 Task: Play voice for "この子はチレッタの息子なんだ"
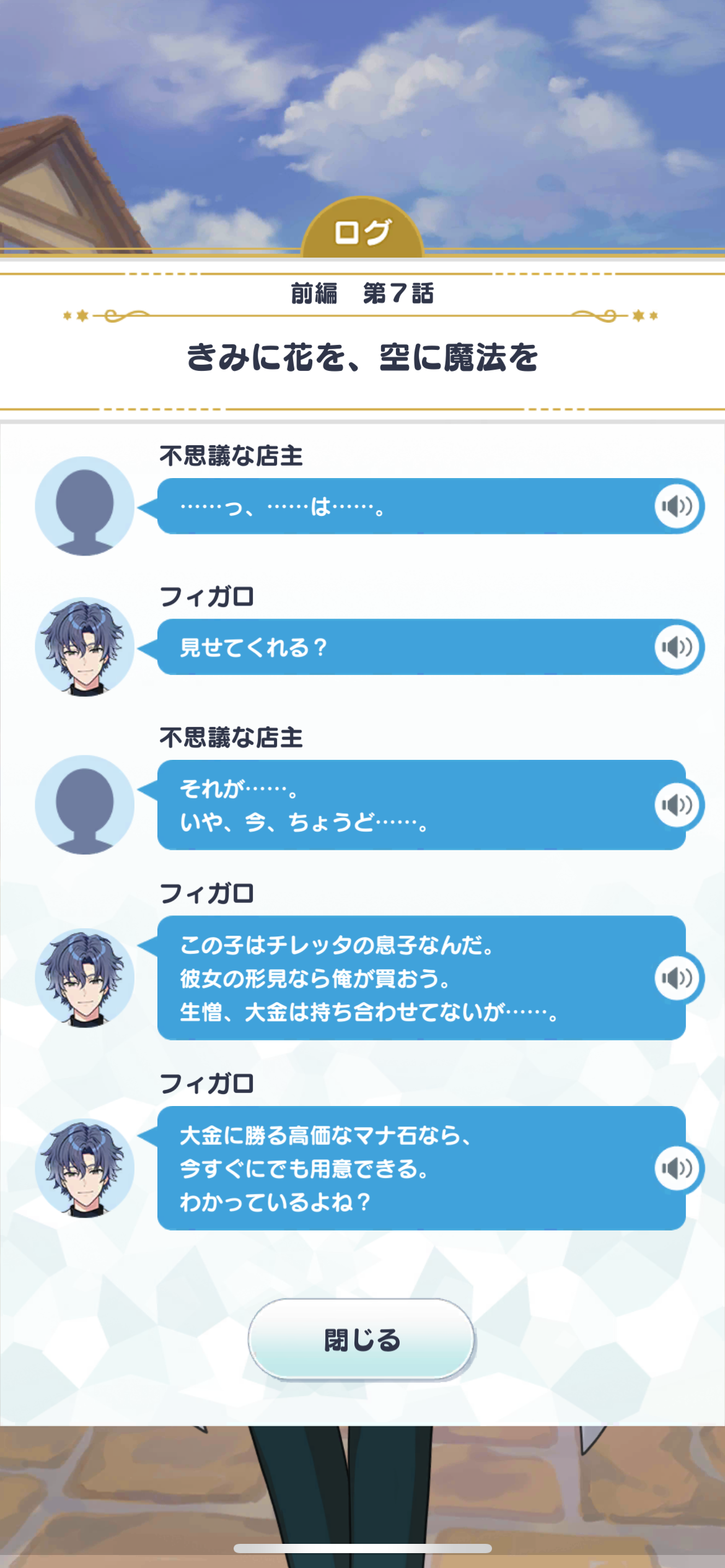(677, 978)
